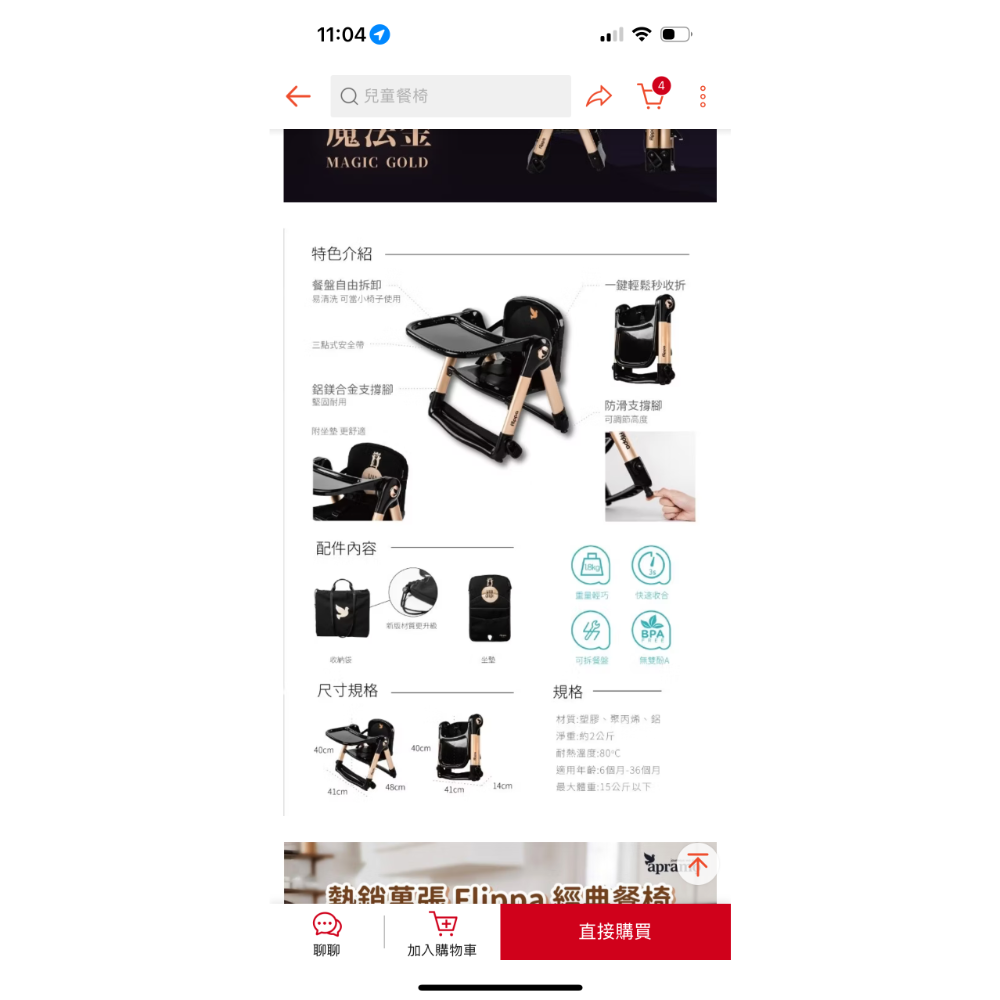Open 聊聊 chat with seller
Viewport: 1000px width, 1000px height.
coord(327,934)
